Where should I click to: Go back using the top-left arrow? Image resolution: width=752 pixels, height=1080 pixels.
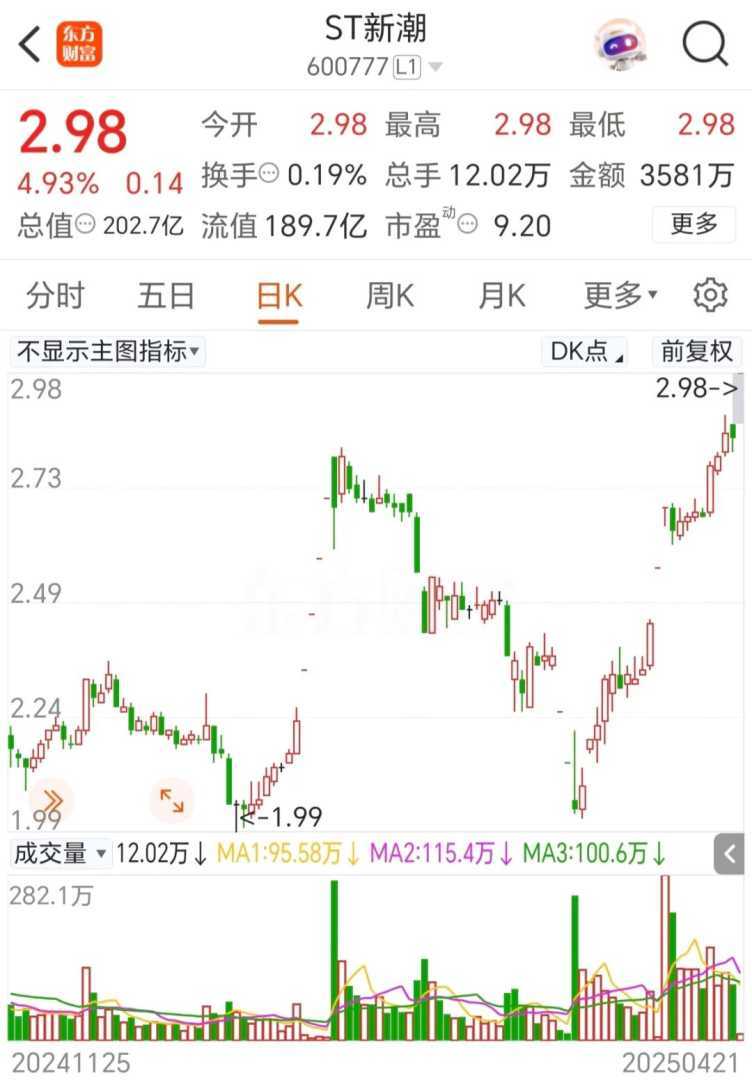[30, 45]
